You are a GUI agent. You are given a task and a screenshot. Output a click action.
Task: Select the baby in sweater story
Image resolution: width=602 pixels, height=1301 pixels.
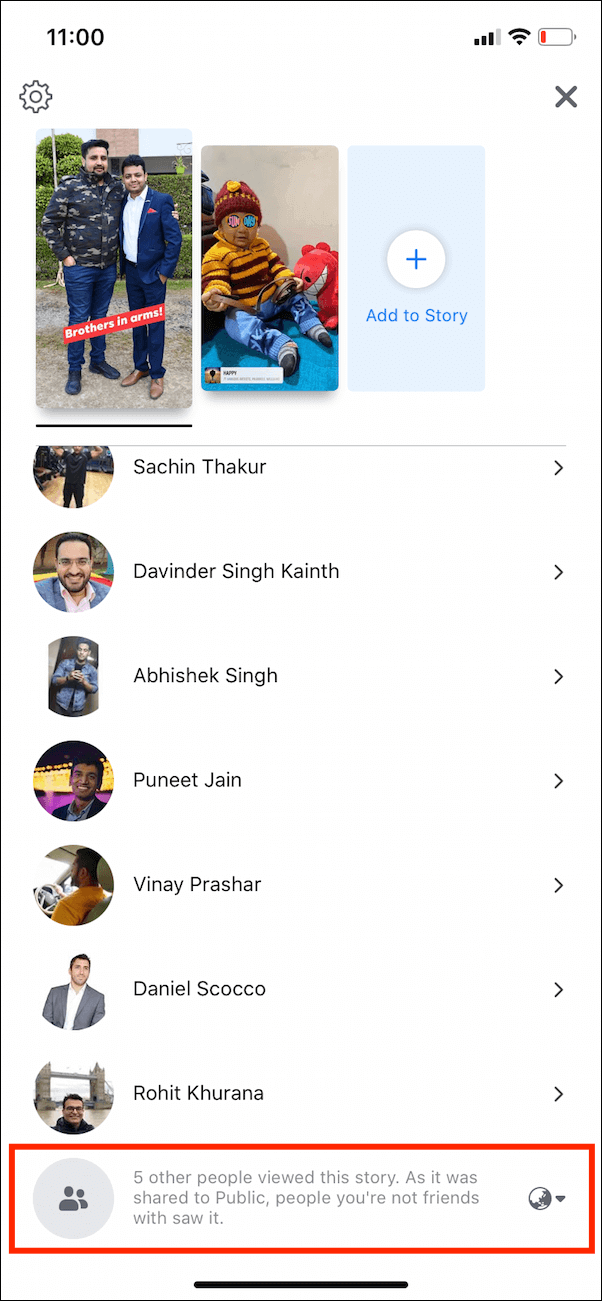(270, 268)
